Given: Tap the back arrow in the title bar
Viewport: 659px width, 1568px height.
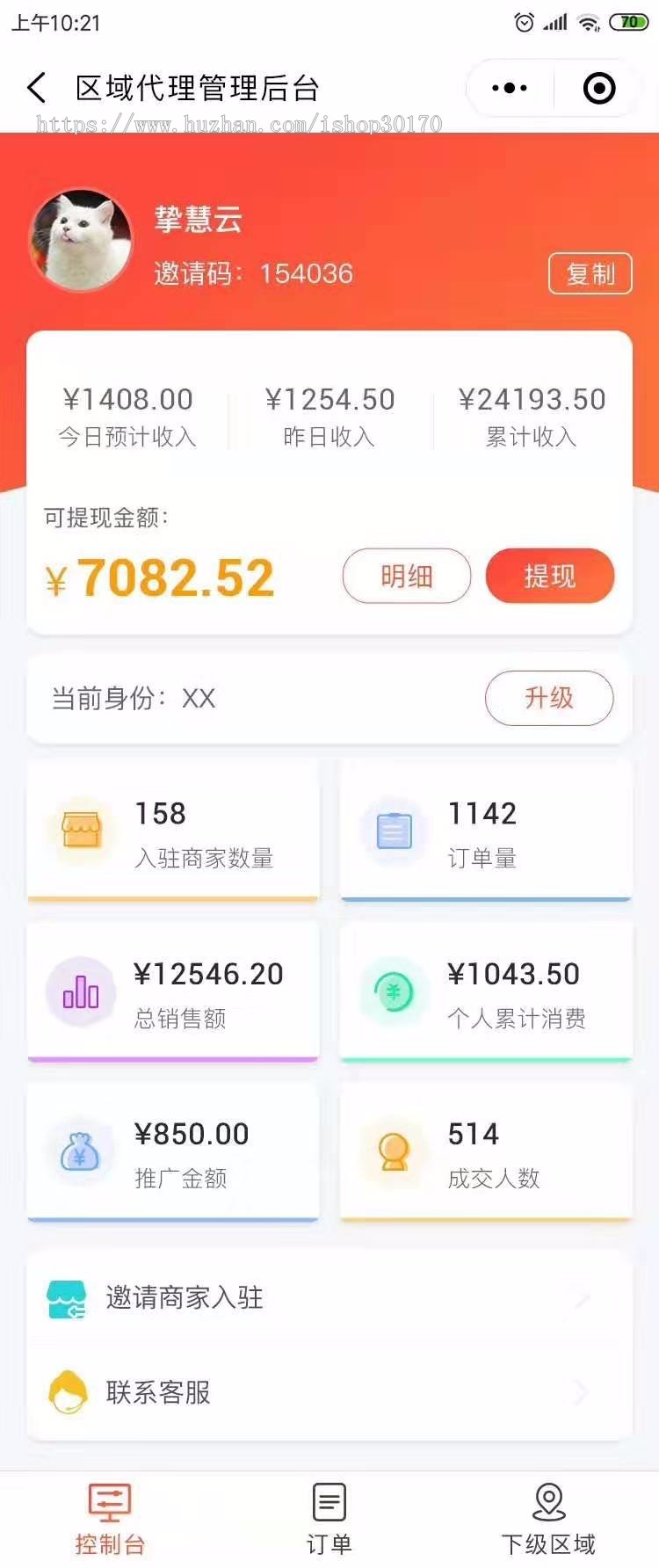Looking at the screenshot, I should (35, 88).
